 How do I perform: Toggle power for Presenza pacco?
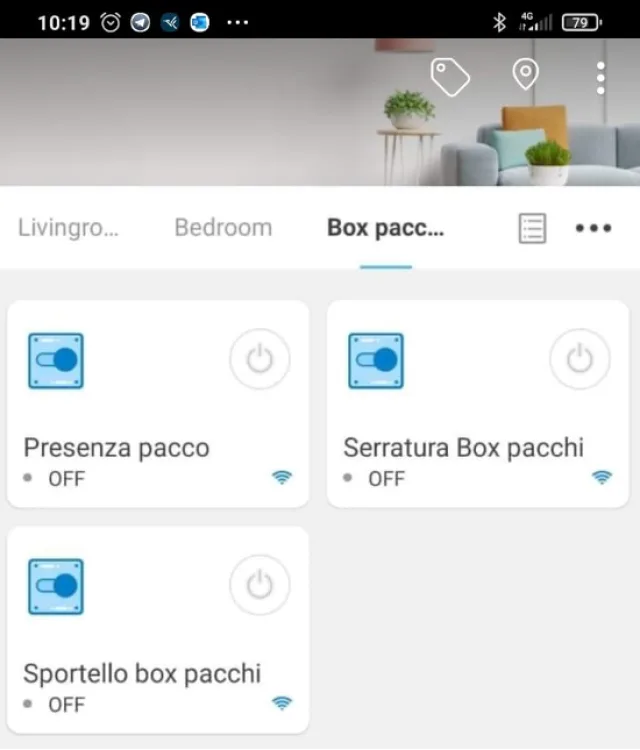coord(259,359)
